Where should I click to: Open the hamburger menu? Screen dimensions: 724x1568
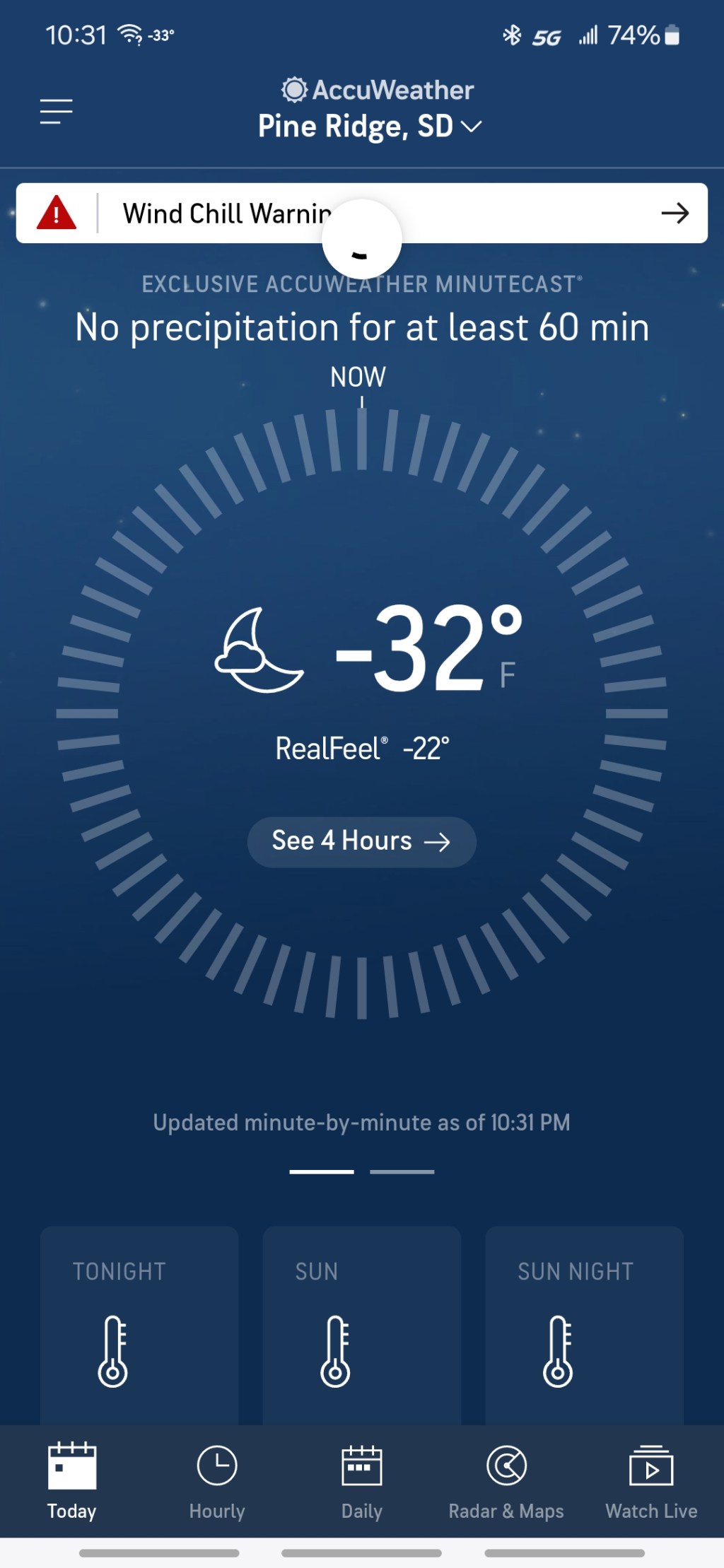[57, 112]
